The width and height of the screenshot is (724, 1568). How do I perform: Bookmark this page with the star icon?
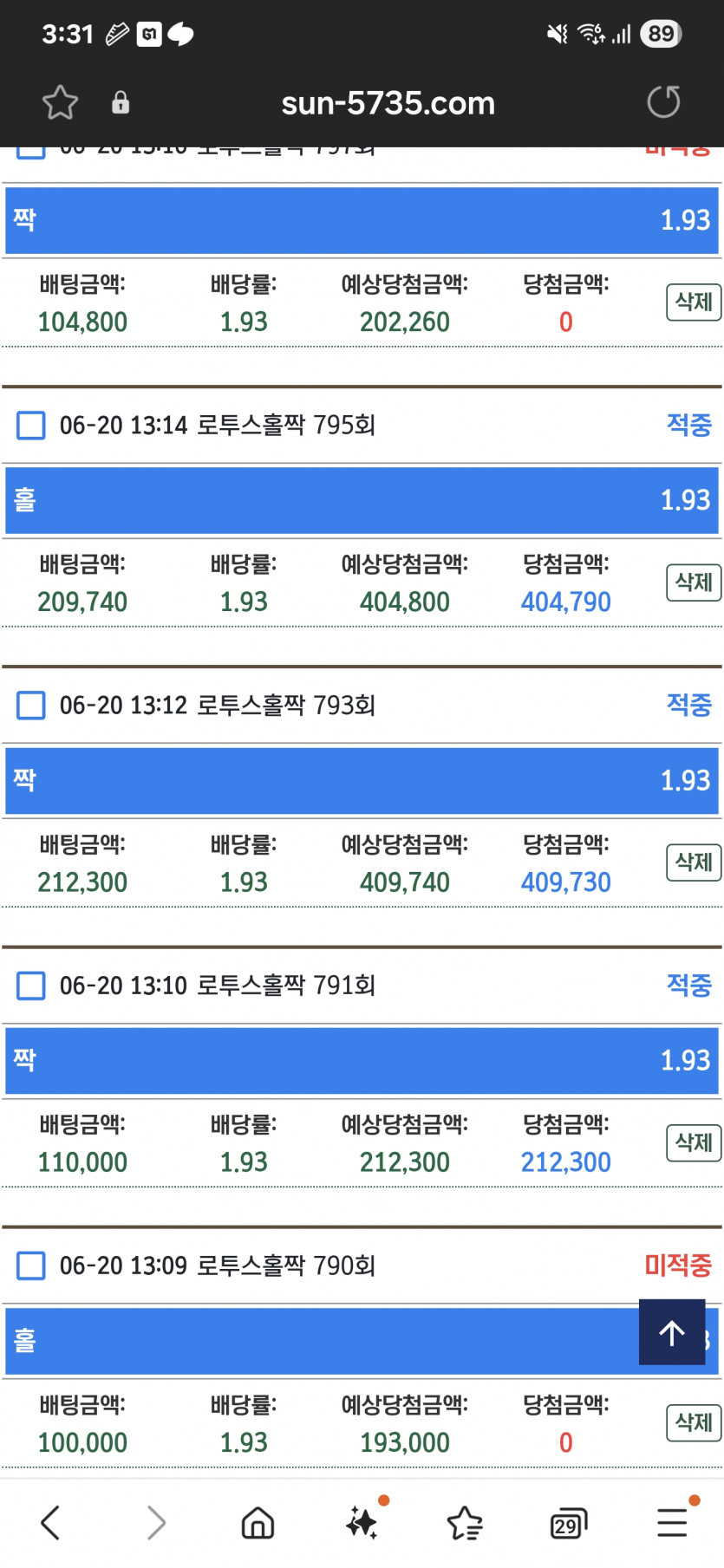60,103
